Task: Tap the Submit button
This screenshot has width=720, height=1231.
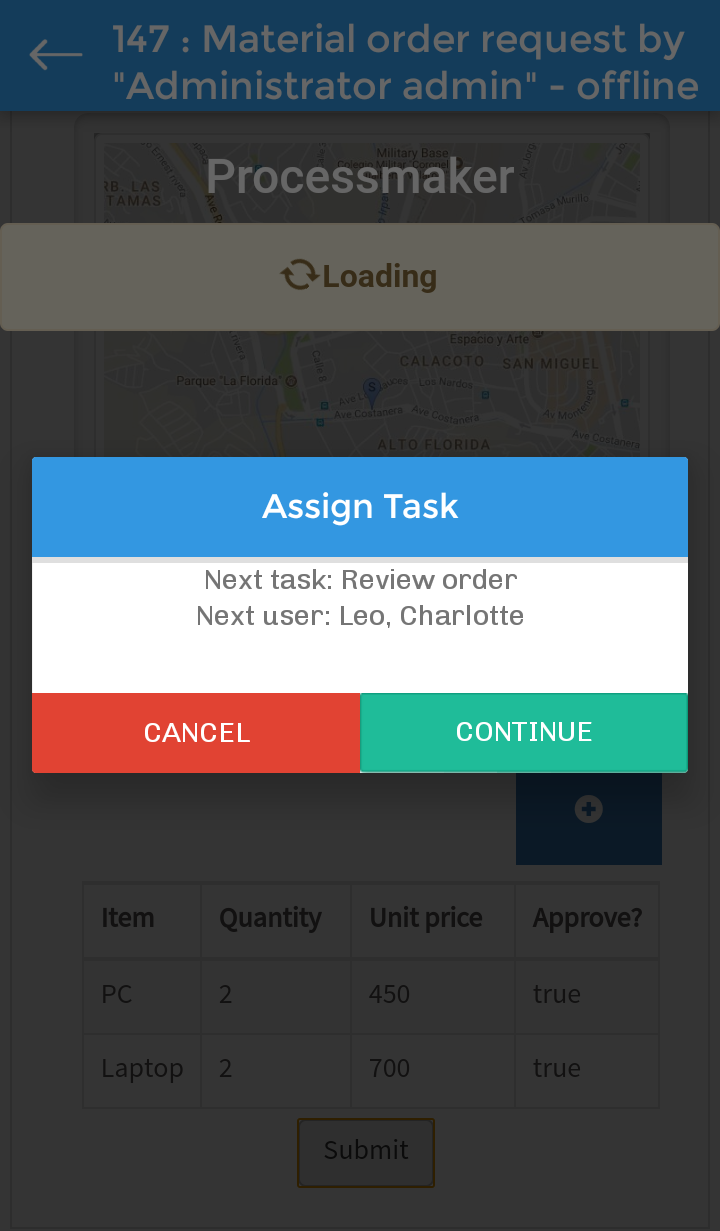Action: coord(366,1151)
